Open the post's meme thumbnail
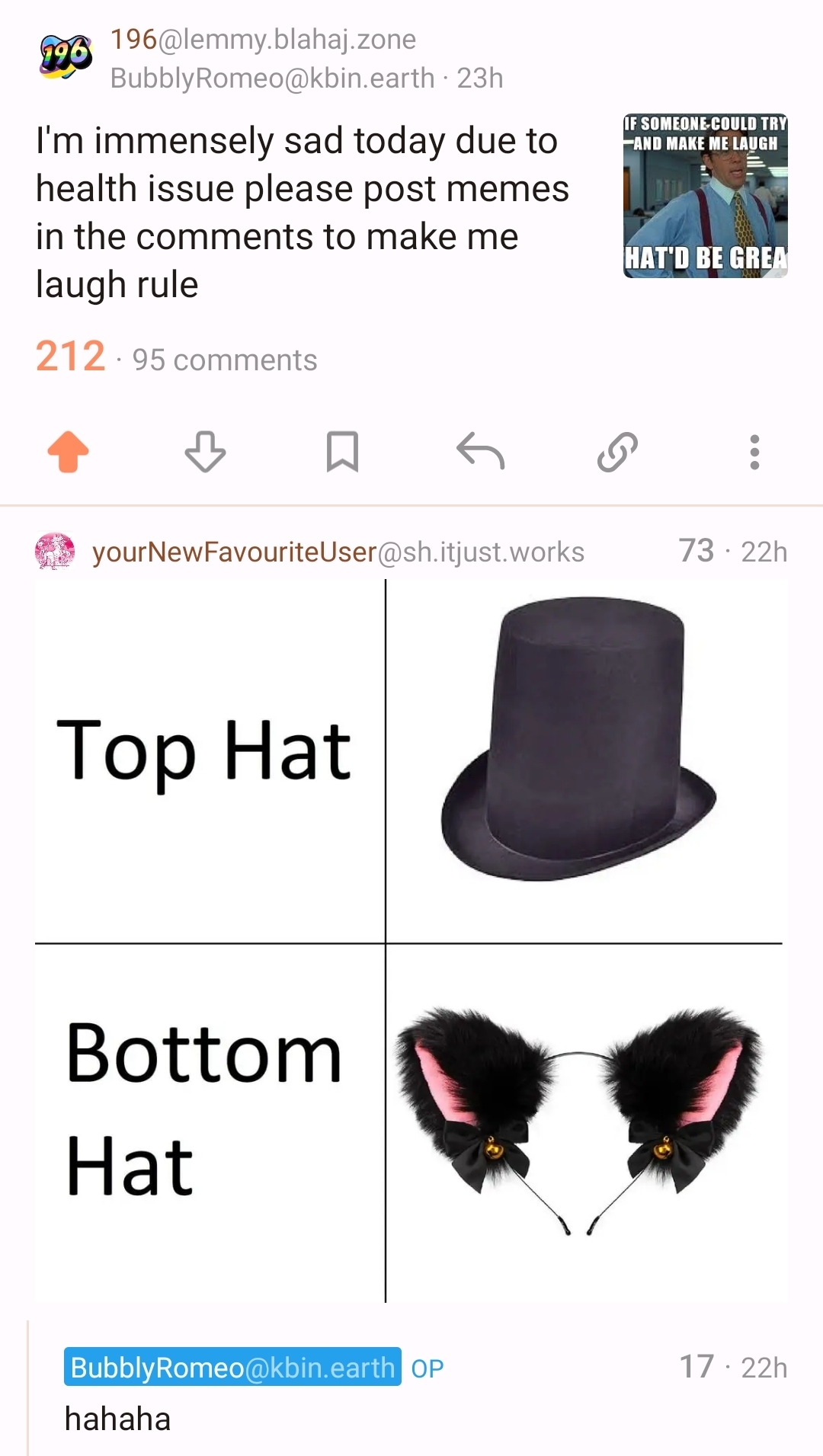 (705, 196)
